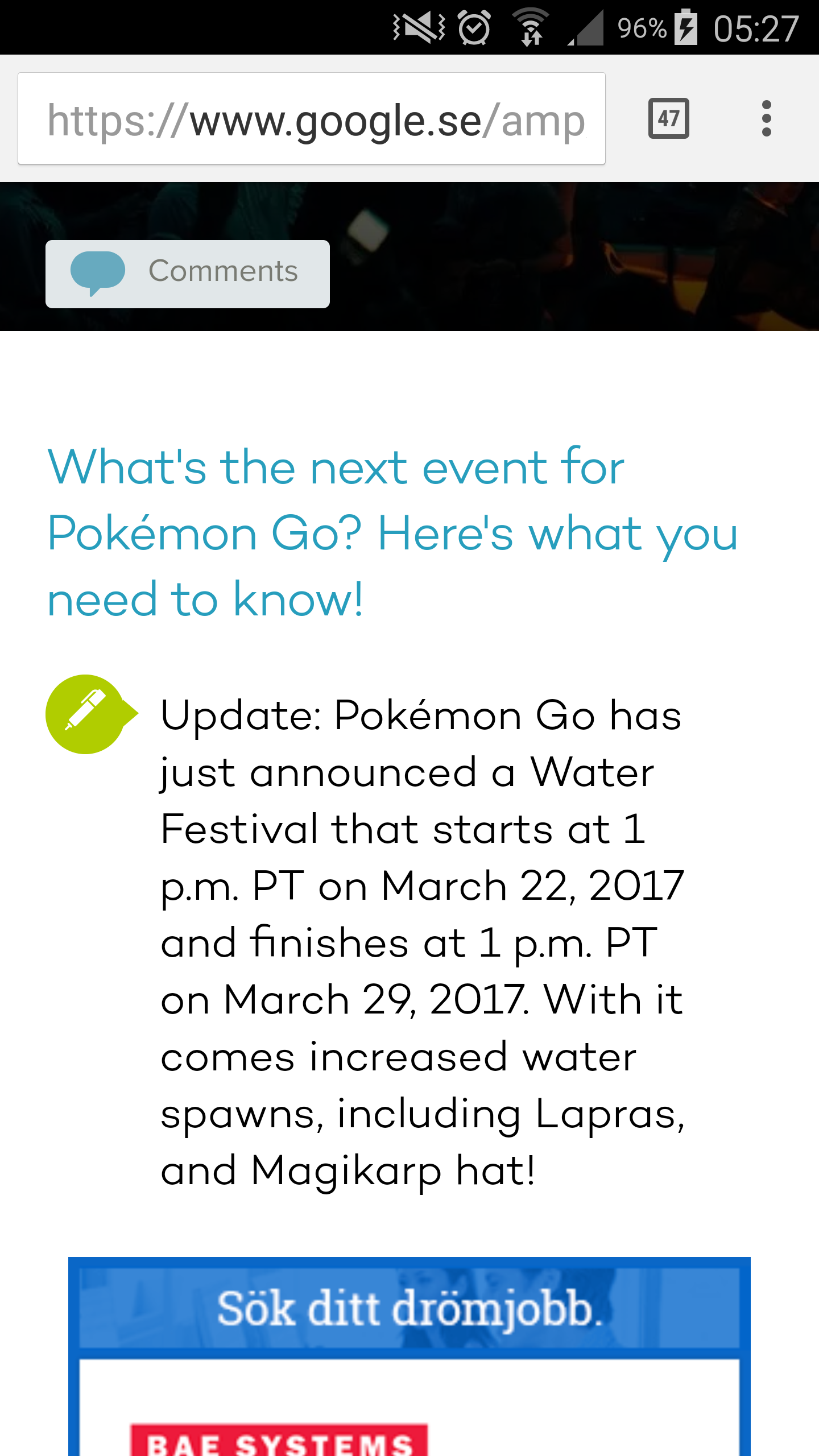Viewport: 819px width, 1456px height.
Task: Open the Pokémon Go next event headline link
Action: [392, 532]
